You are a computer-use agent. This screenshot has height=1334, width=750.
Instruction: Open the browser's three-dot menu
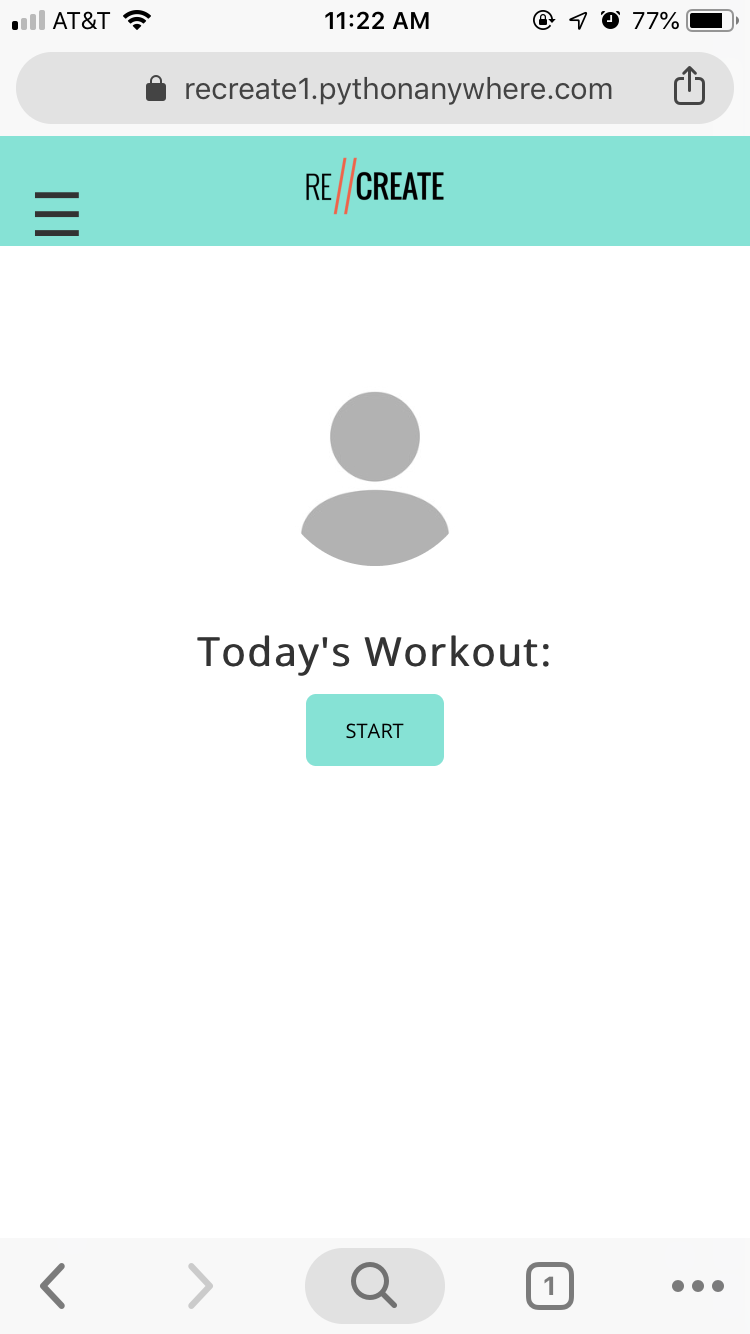coord(698,1286)
